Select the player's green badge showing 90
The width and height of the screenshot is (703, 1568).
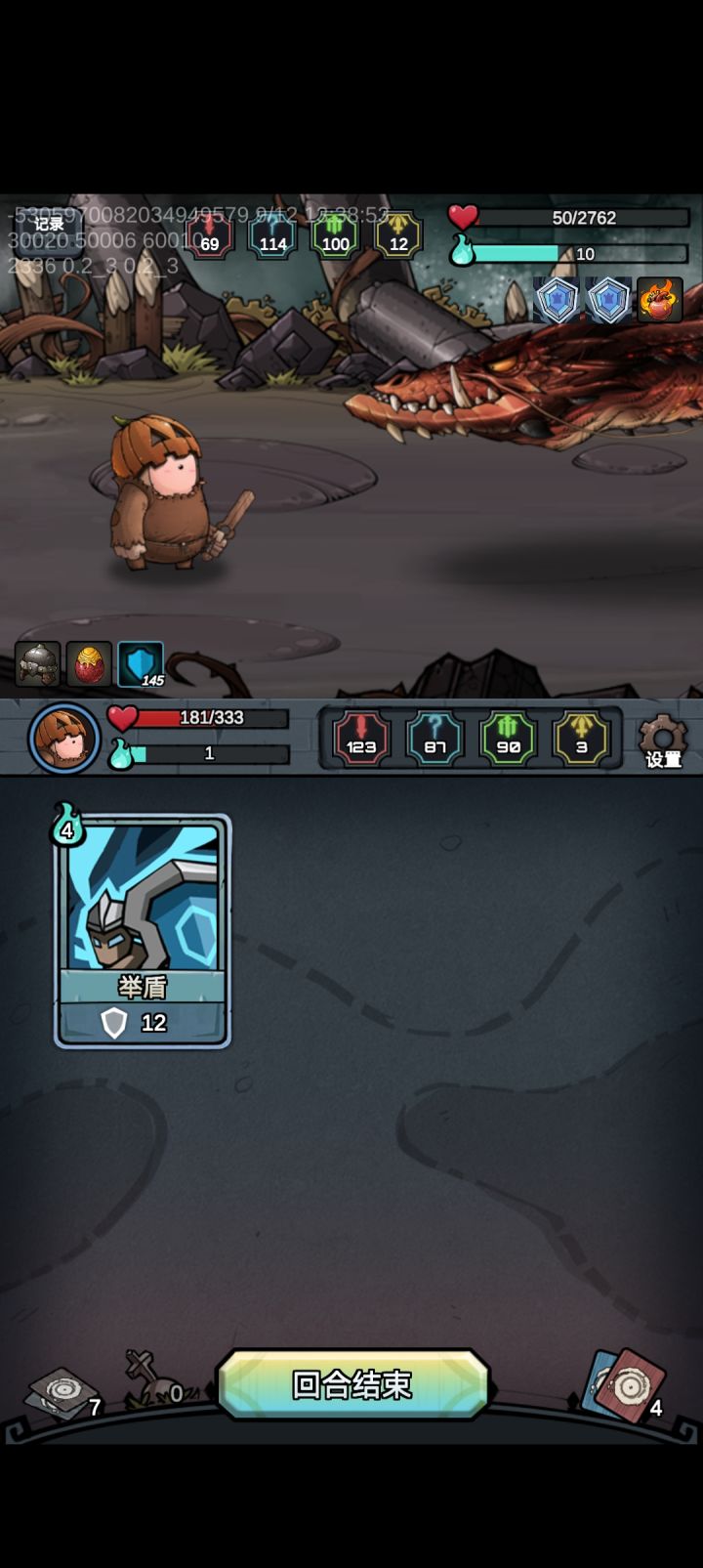point(506,742)
